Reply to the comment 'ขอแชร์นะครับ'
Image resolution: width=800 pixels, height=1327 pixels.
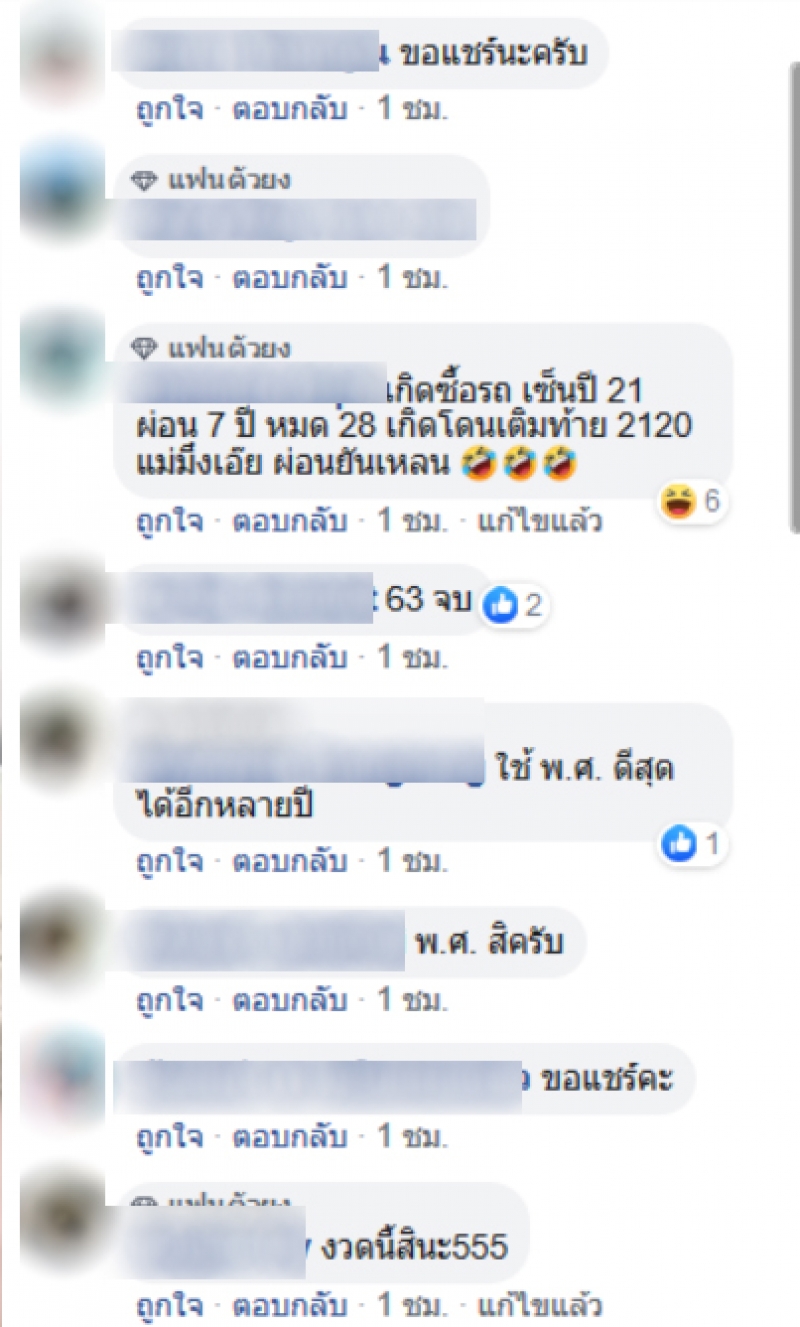(290, 109)
